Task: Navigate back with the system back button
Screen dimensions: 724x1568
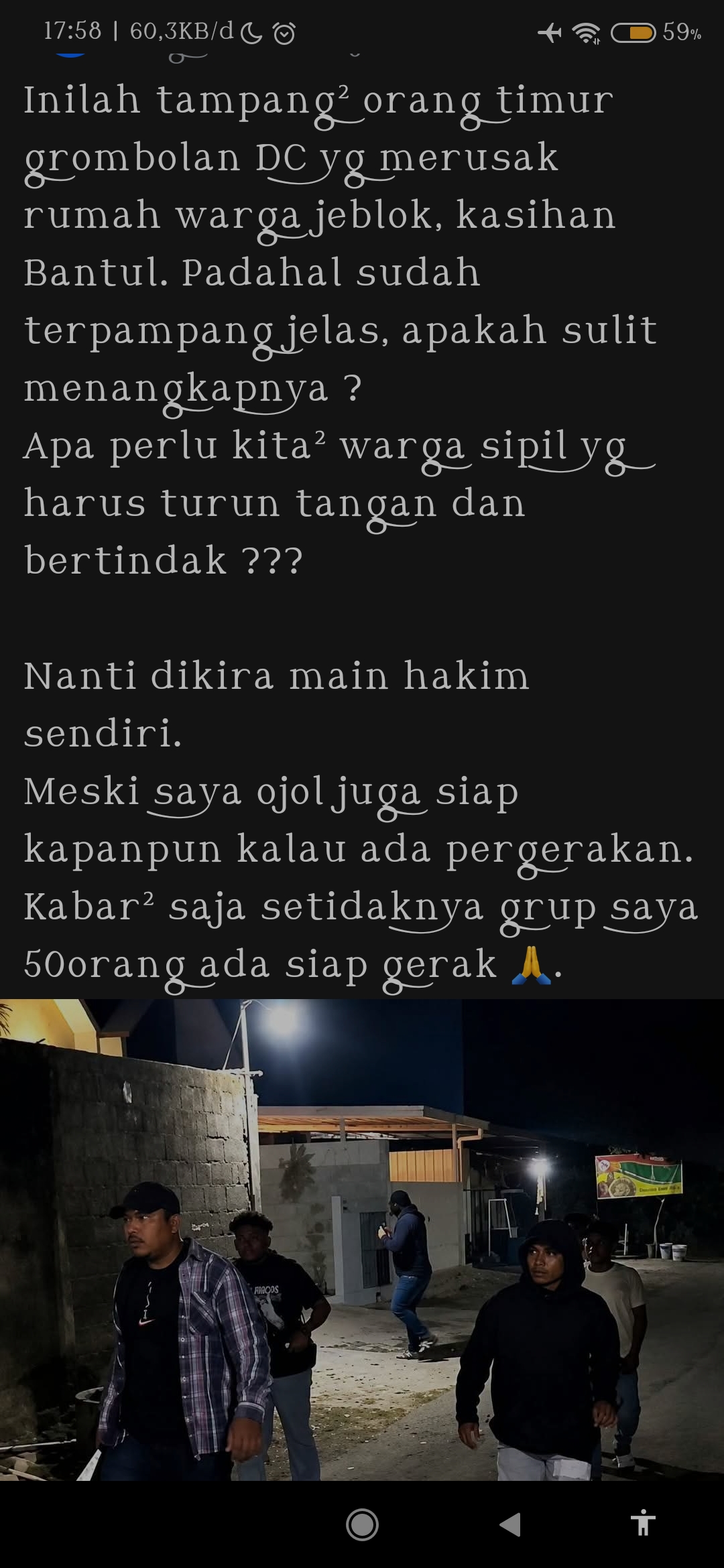Action: tap(510, 1525)
